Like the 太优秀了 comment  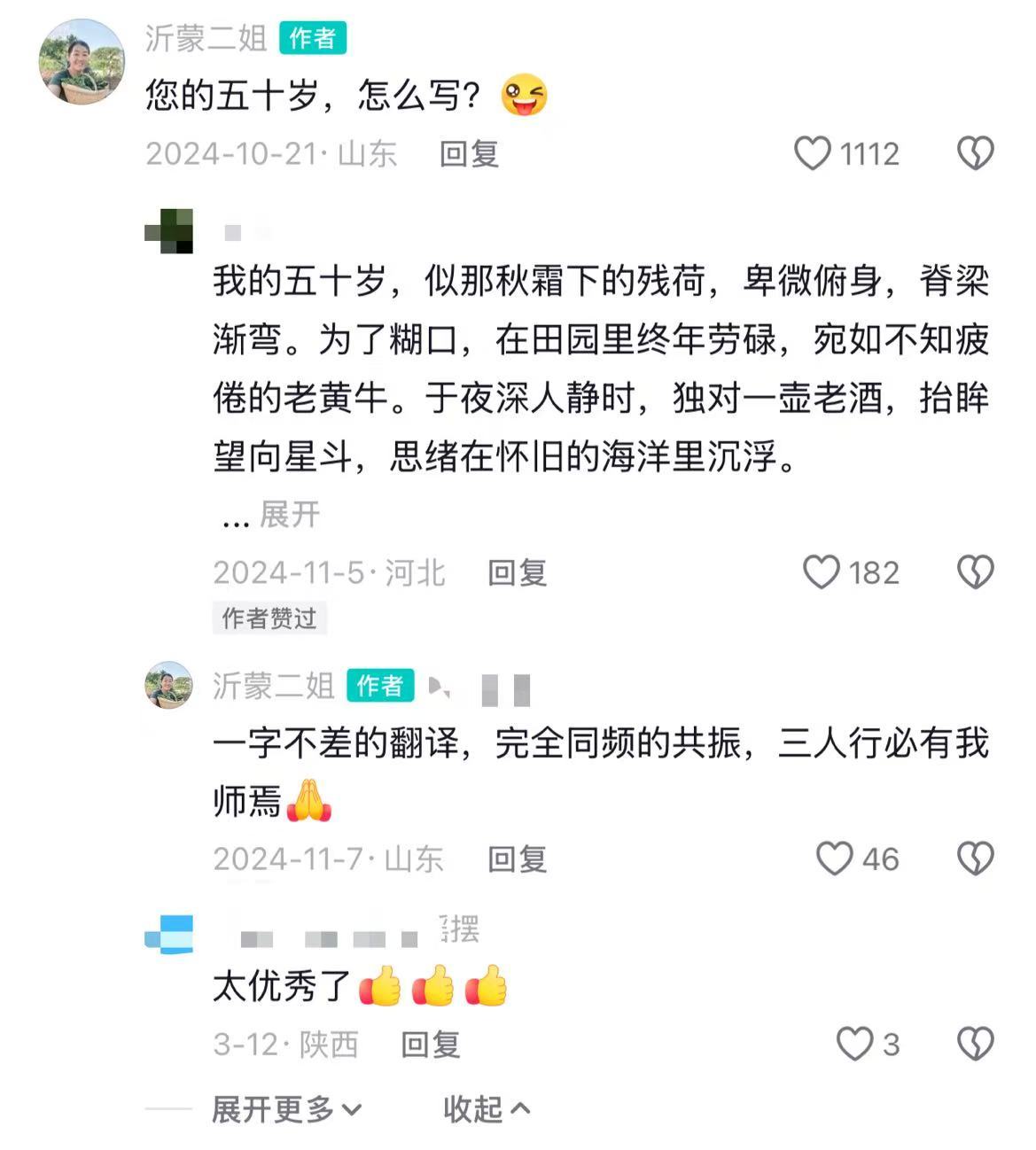(854, 1044)
